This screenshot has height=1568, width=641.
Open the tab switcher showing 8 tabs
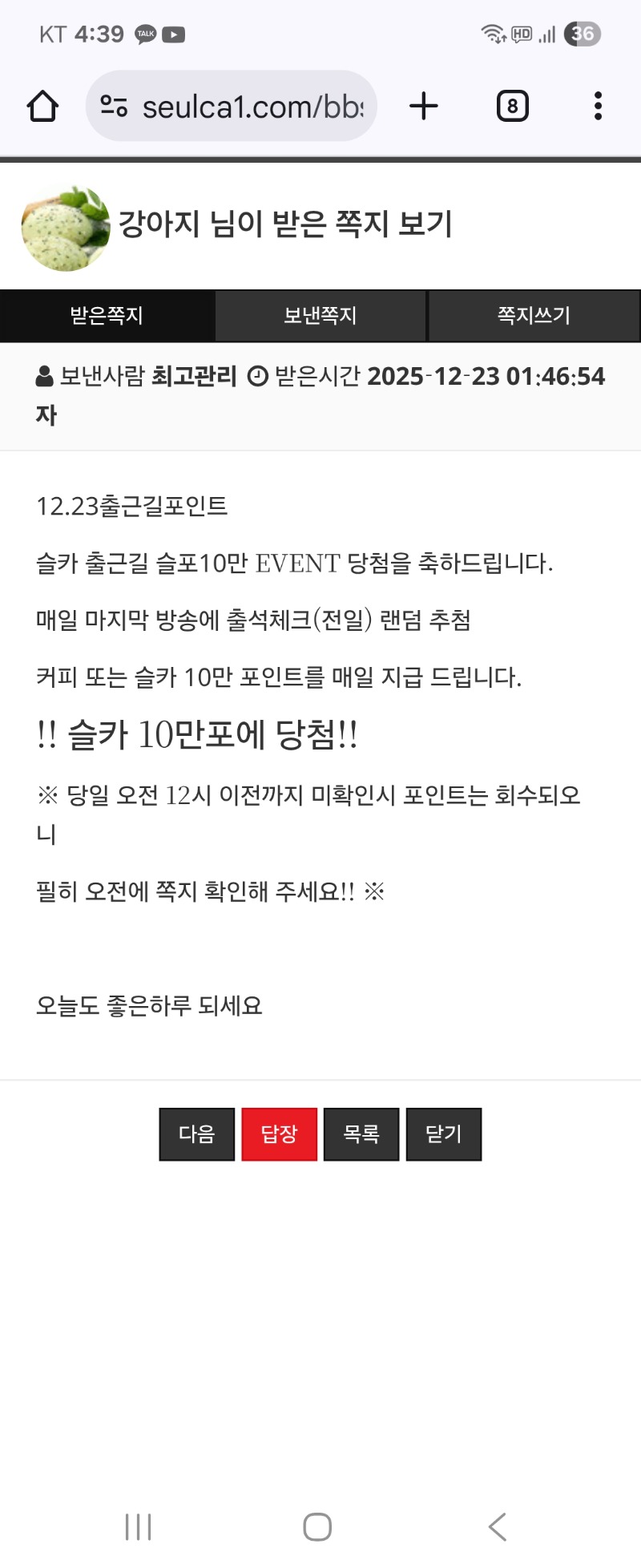click(x=513, y=106)
